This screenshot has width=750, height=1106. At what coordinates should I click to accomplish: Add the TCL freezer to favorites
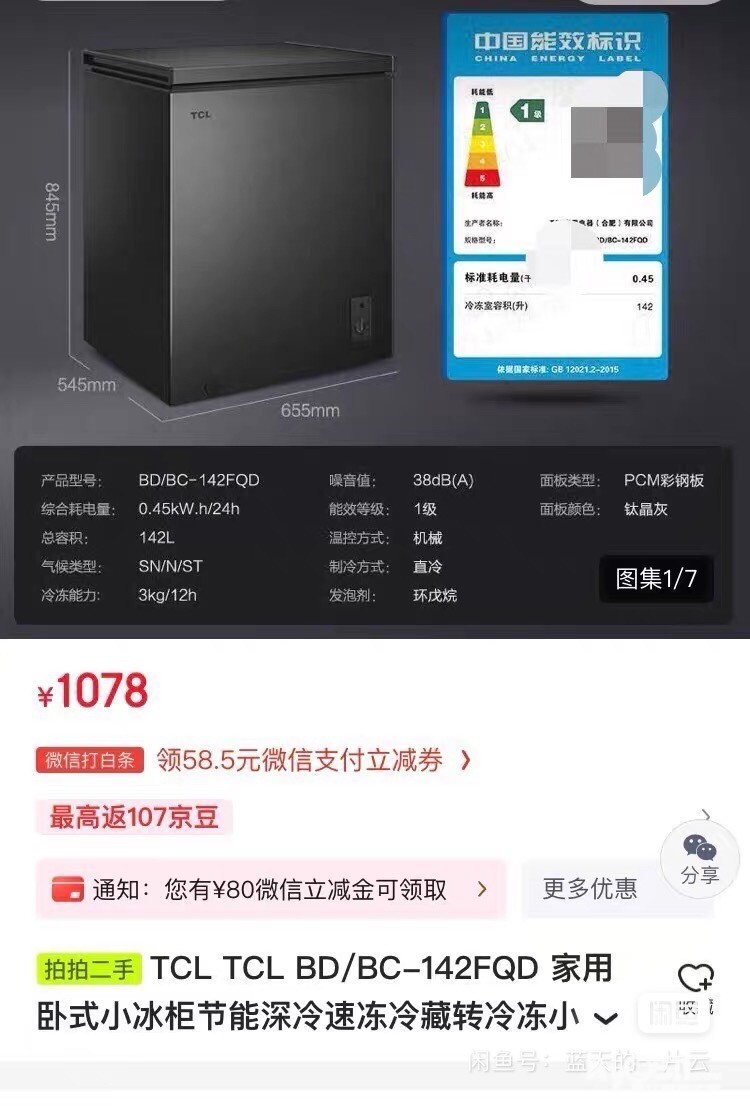694,980
